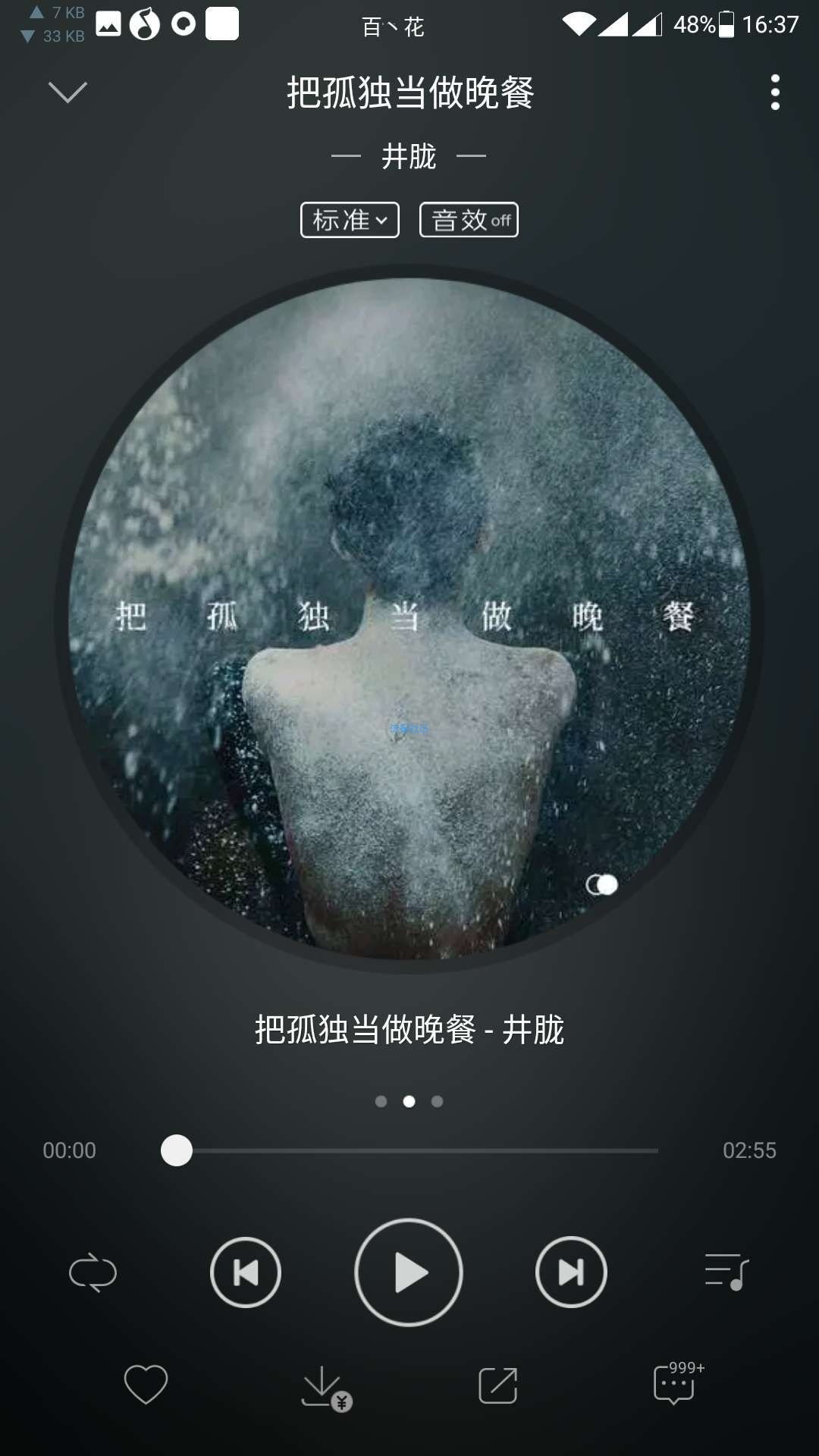The height and width of the screenshot is (1456, 819).
Task: Open the three-dot overflow menu
Action: point(775,93)
